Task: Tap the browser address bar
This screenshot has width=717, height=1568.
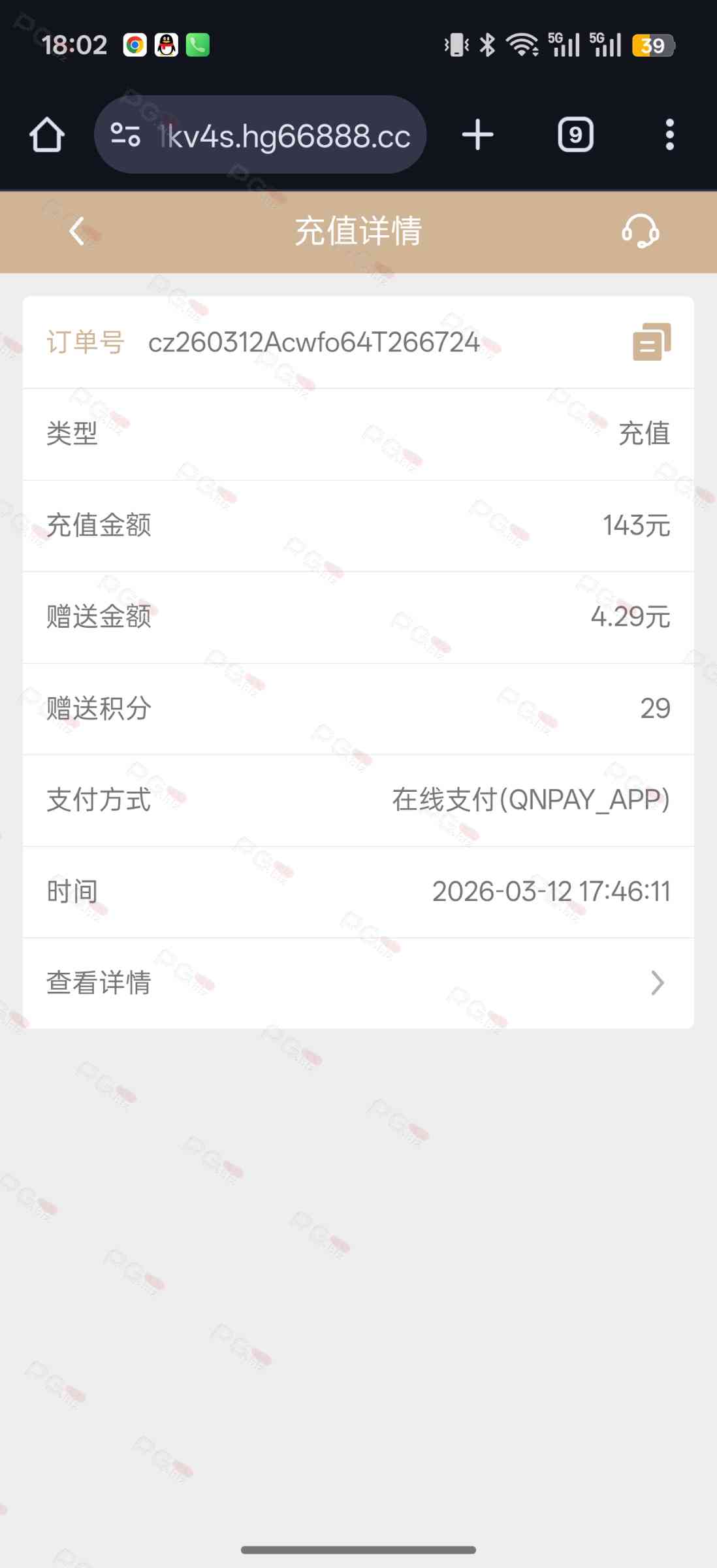Action: pyautogui.click(x=284, y=135)
